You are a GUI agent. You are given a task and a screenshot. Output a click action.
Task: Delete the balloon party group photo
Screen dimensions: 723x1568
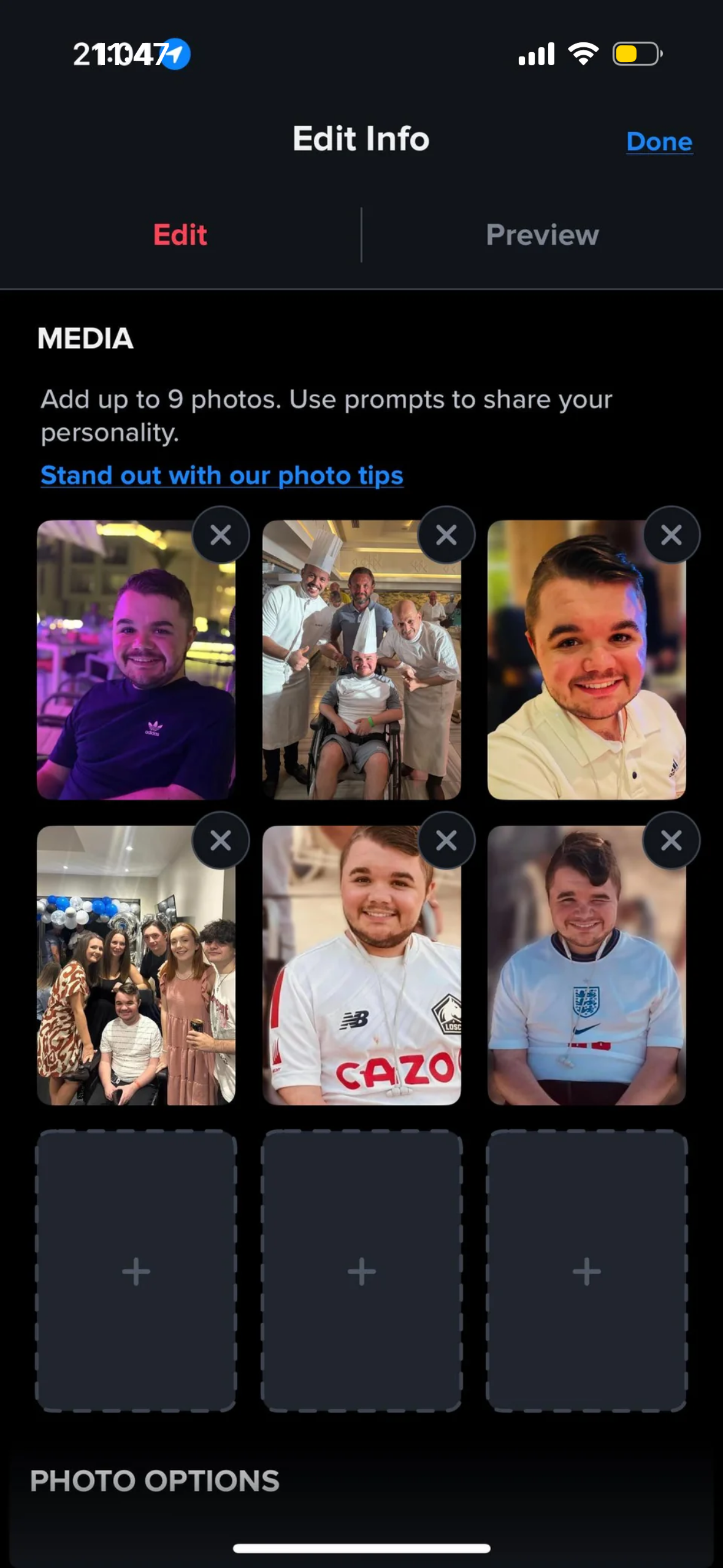point(221,840)
